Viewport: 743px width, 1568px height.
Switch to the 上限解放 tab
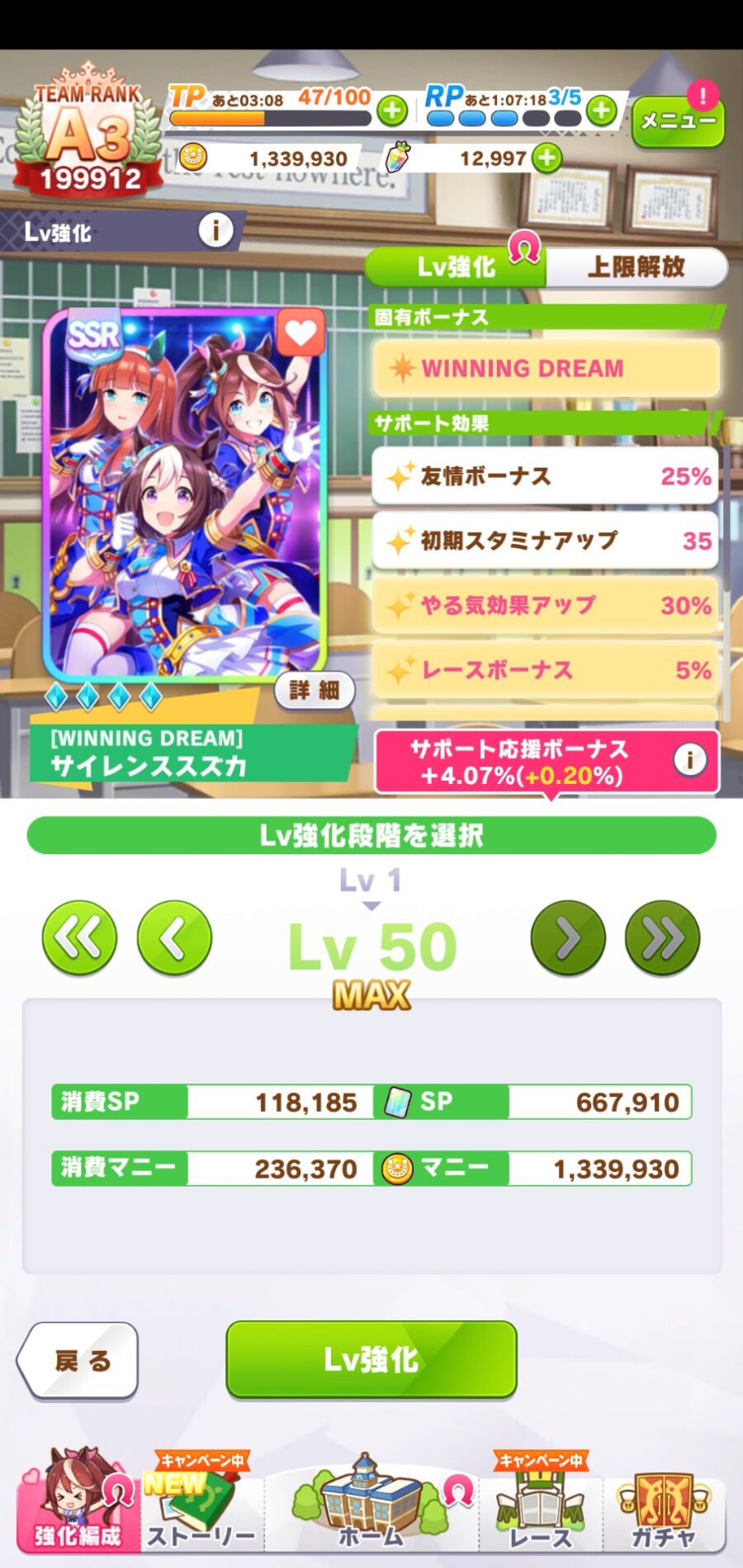tap(636, 267)
